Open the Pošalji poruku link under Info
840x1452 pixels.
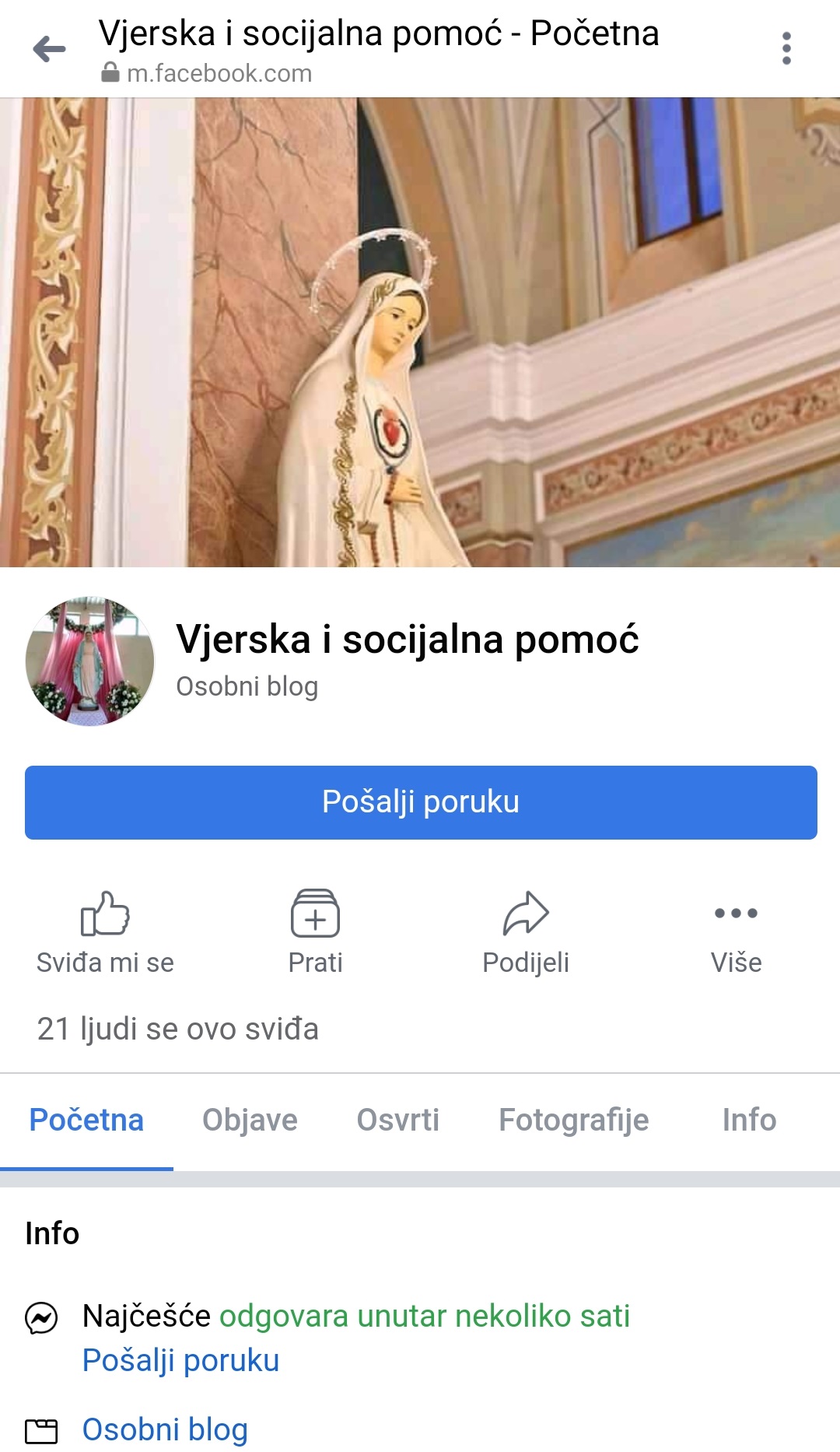tap(180, 1360)
